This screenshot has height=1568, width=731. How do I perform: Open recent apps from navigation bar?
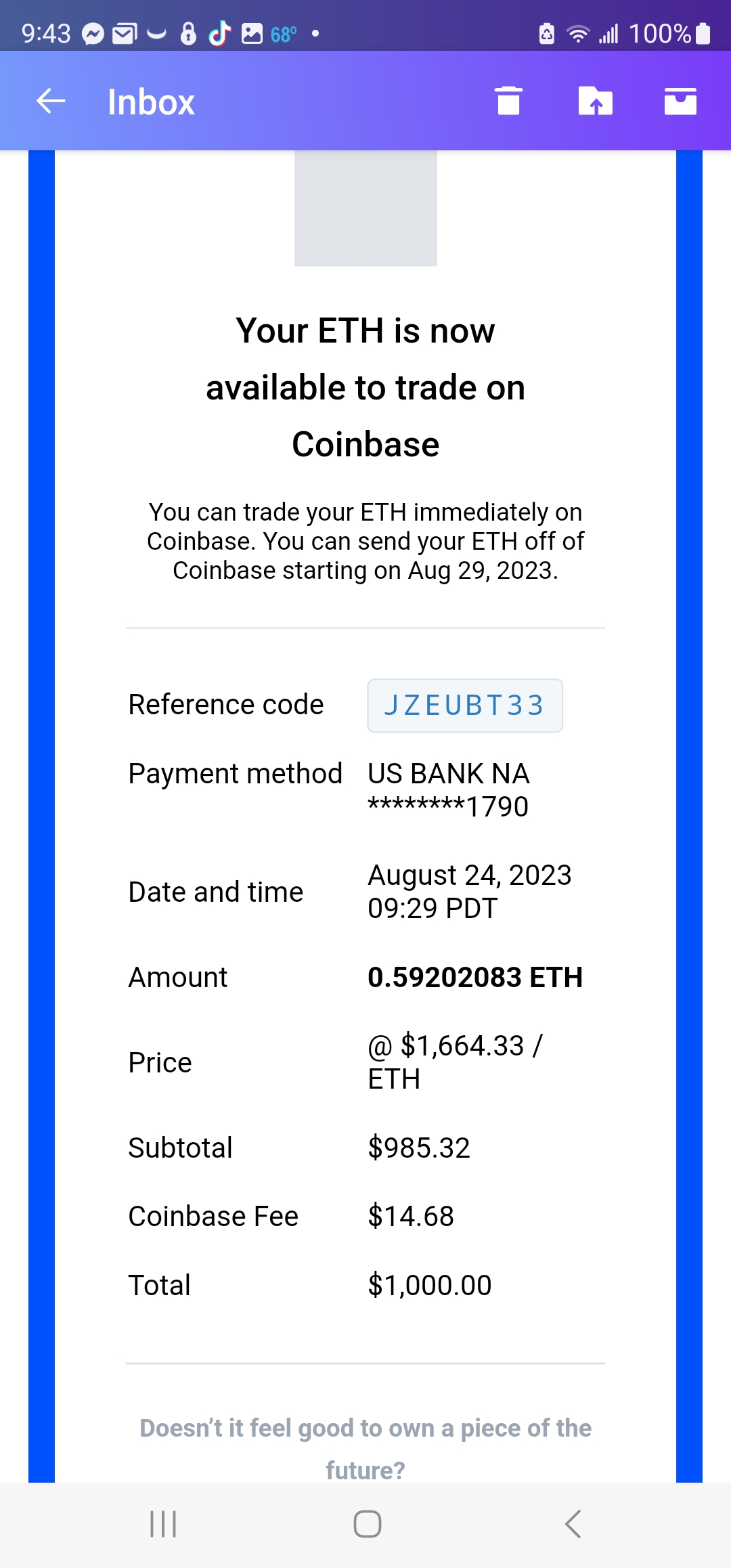(x=163, y=1524)
